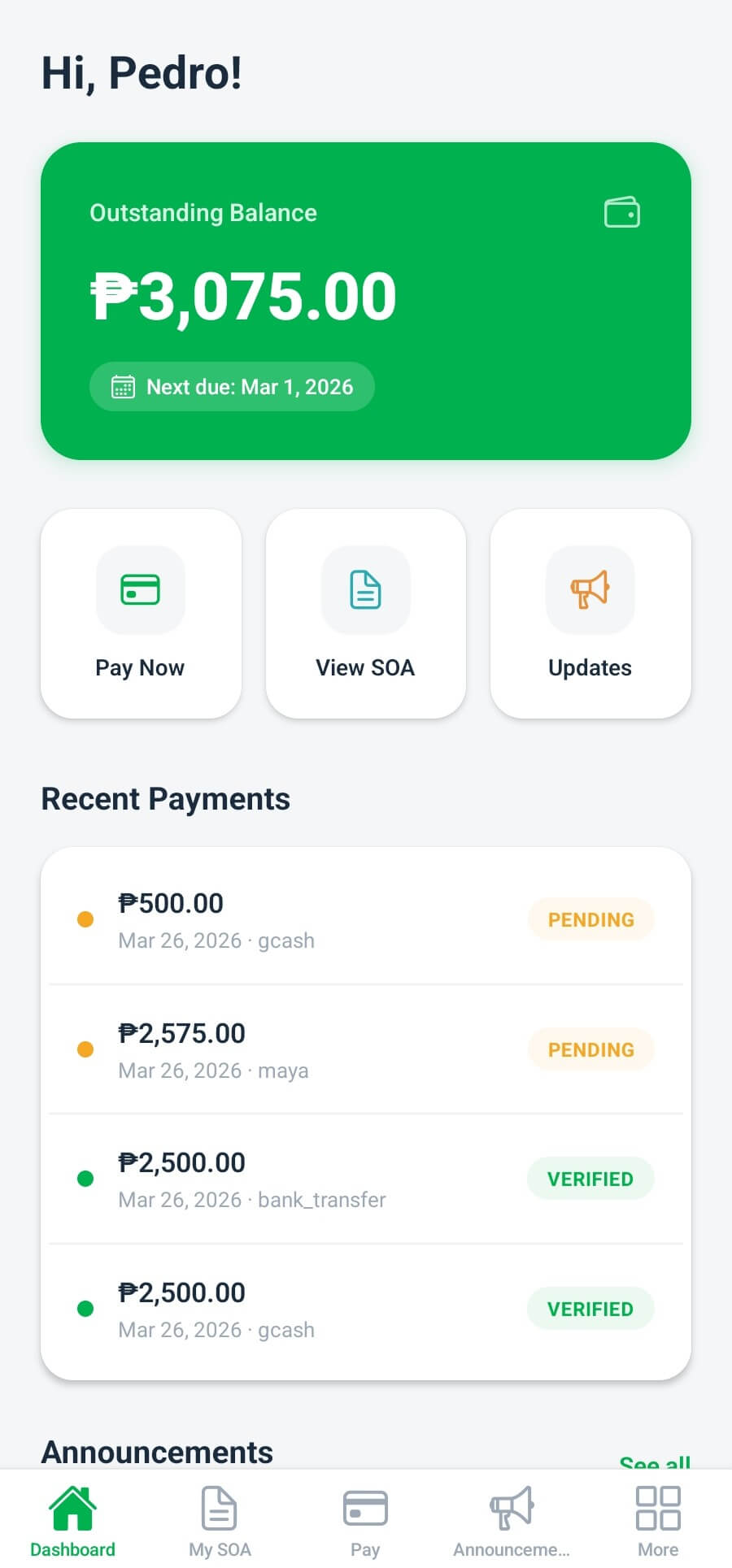Select the Pay Now card payment icon
The image size is (732, 1568).
click(140, 590)
